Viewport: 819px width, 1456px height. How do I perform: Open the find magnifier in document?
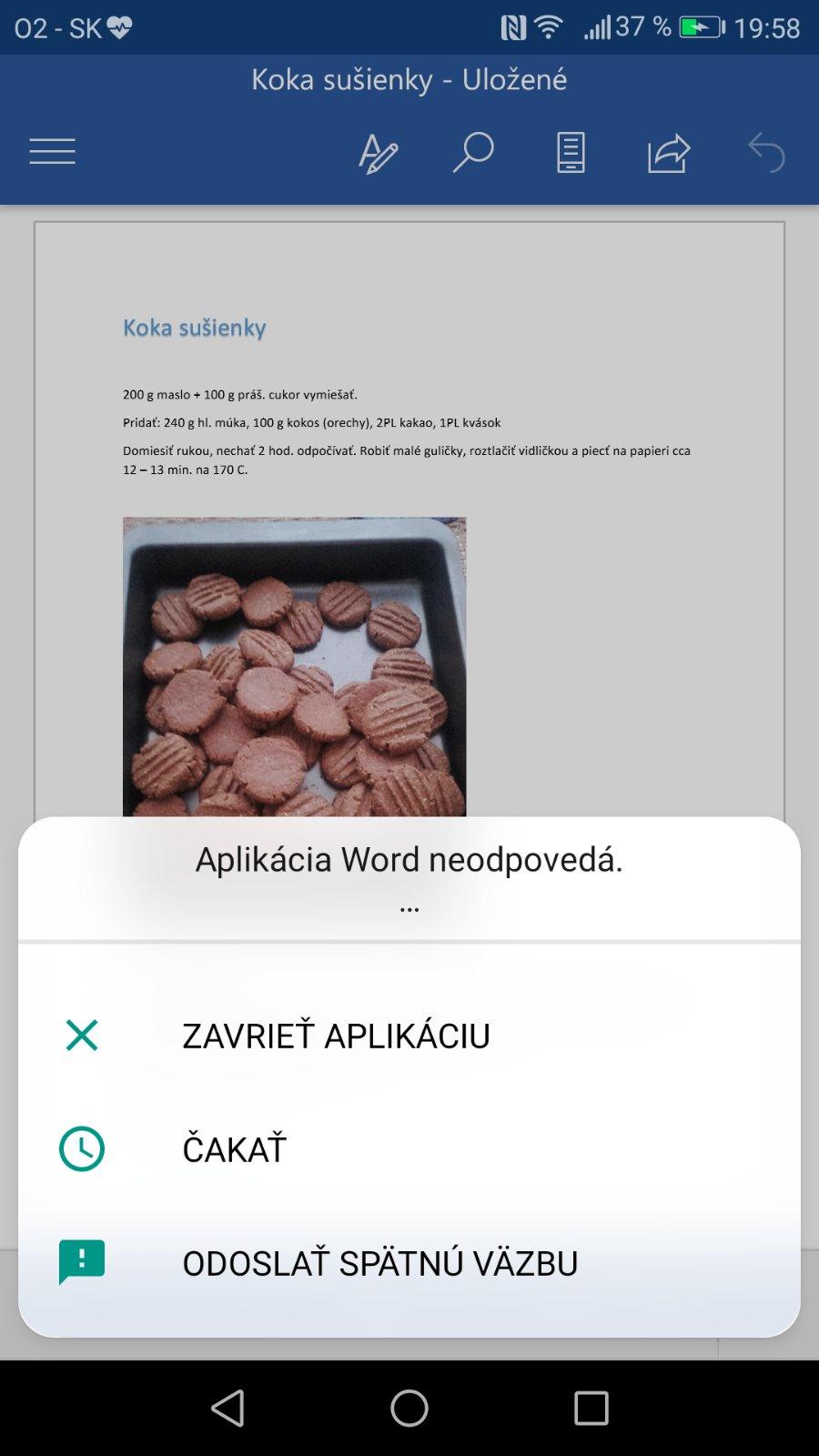pos(473,152)
